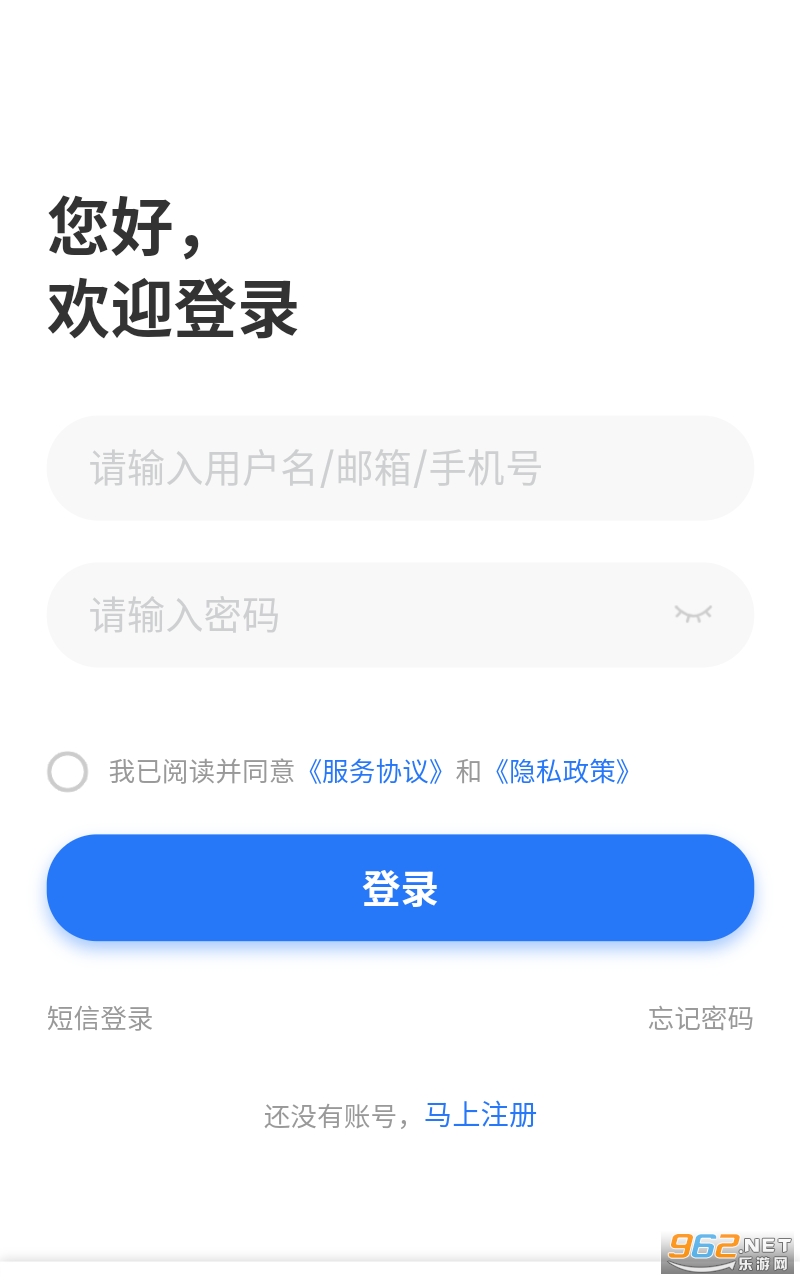The image size is (800, 1280).
Task: Select 马上注册 to create account
Action: (480, 1115)
